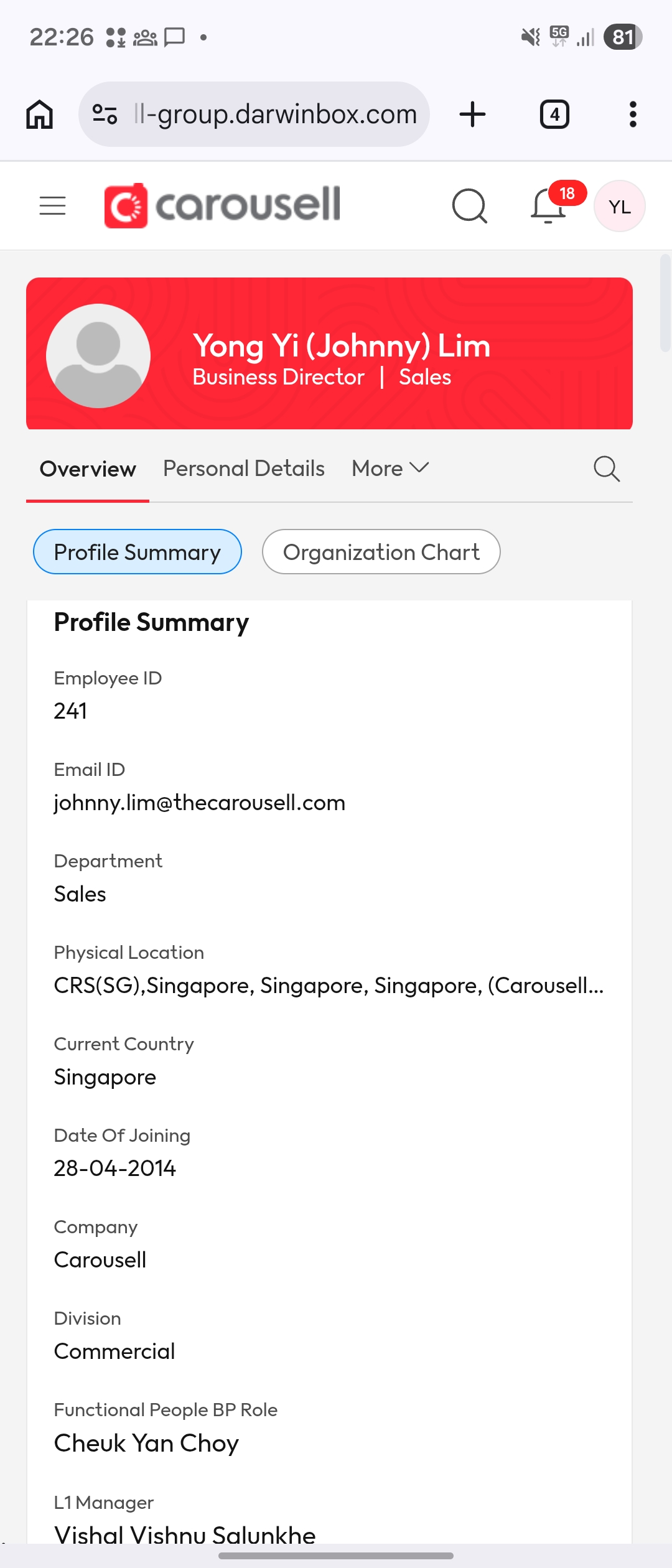The width and height of the screenshot is (672, 1568).
Task: Focus the darwinbox.com address bar
Action: (254, 114)
